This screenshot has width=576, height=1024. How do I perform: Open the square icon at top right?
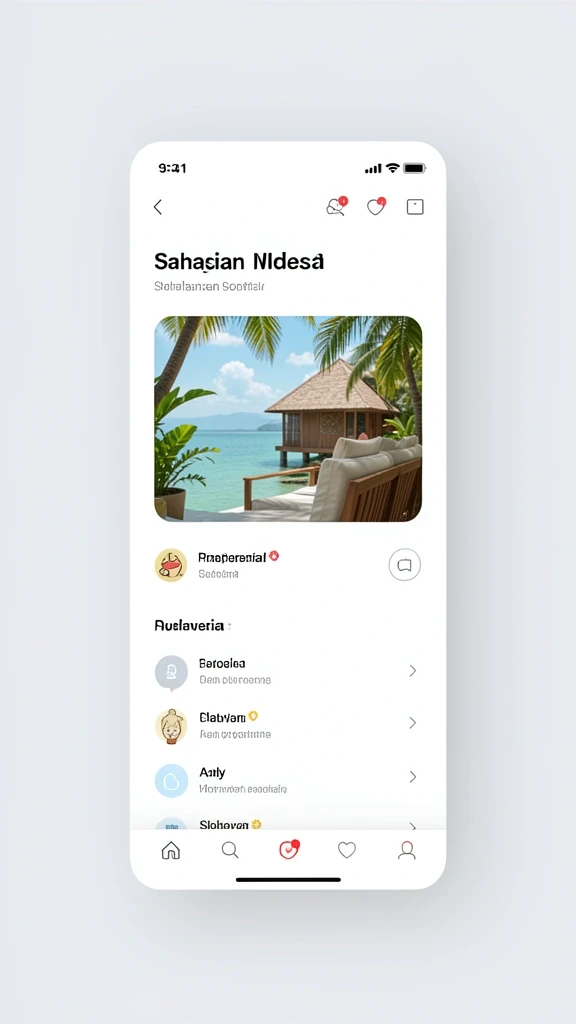(x=415, y=207)
